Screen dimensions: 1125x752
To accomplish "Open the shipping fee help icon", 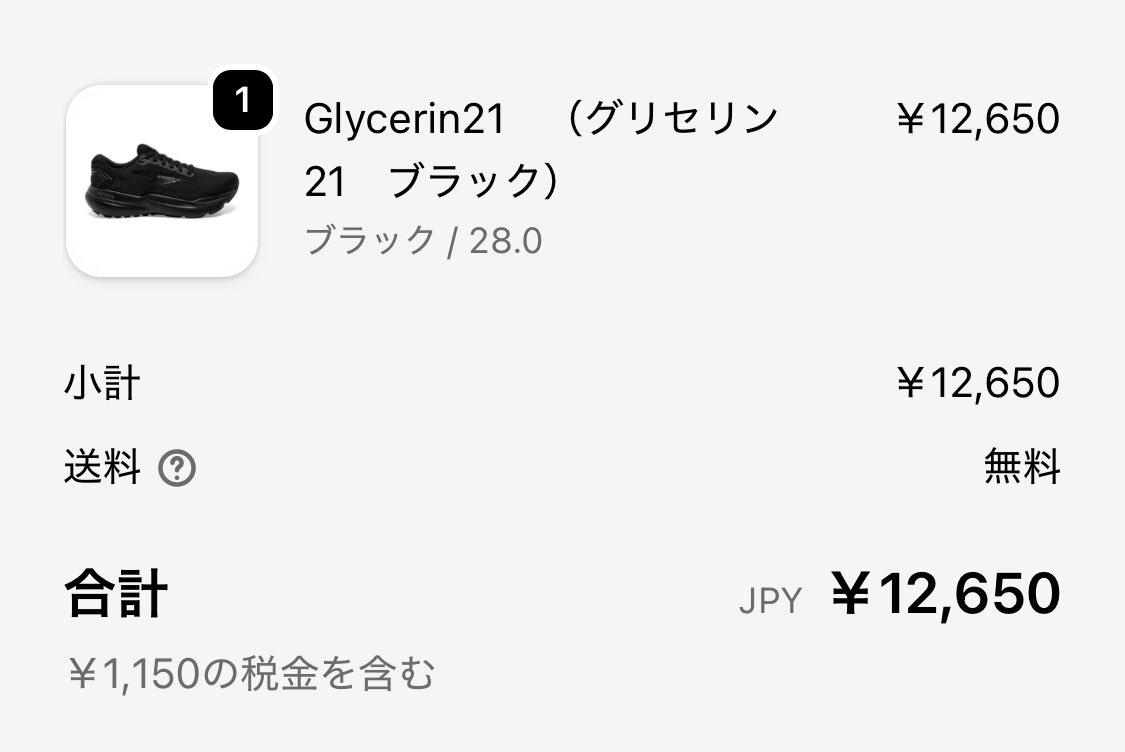I will [177, 468].
